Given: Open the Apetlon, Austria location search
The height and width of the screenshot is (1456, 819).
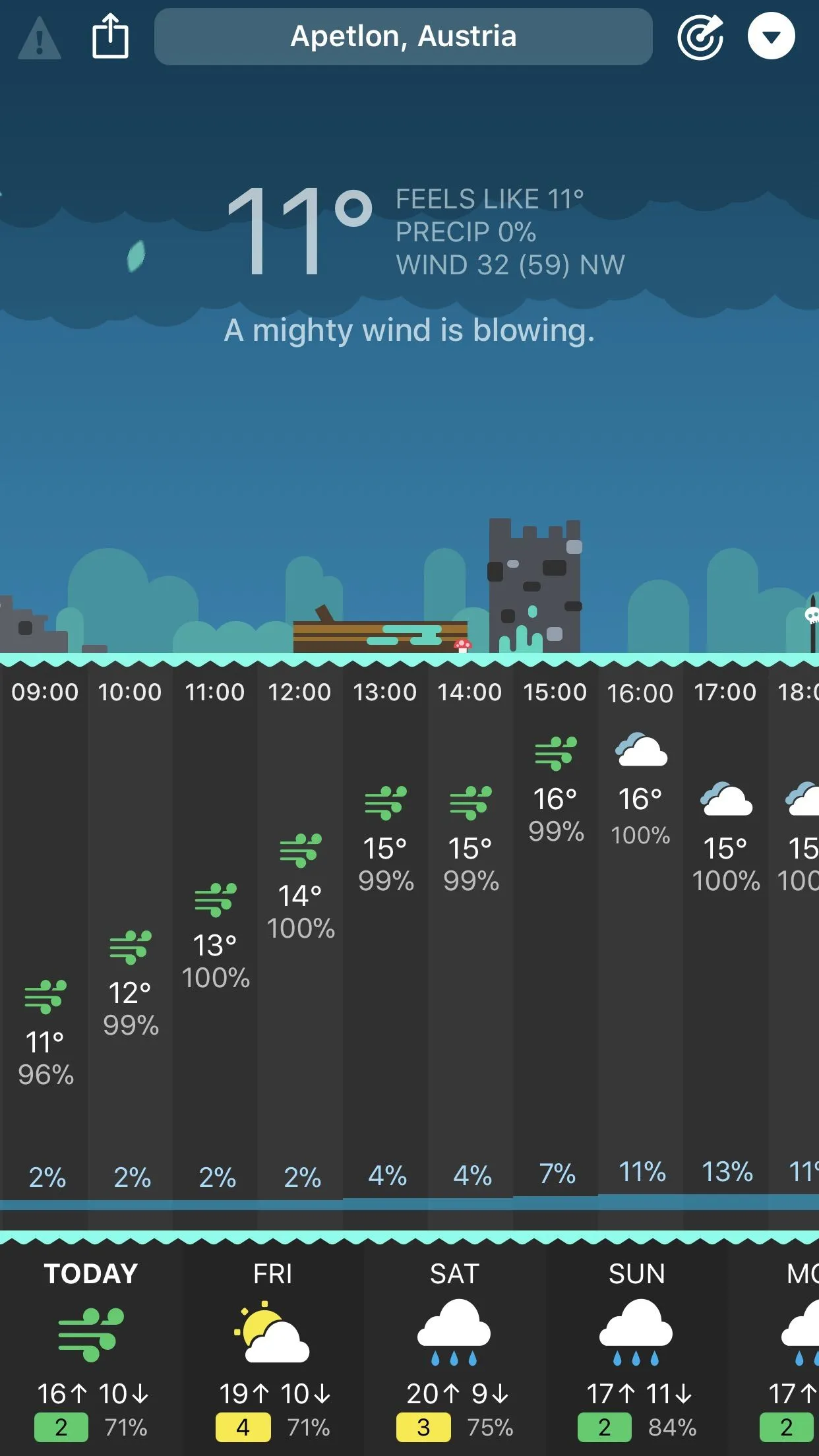Looking at the screenshot, I should pyautogui.click(x=403, y=36).
